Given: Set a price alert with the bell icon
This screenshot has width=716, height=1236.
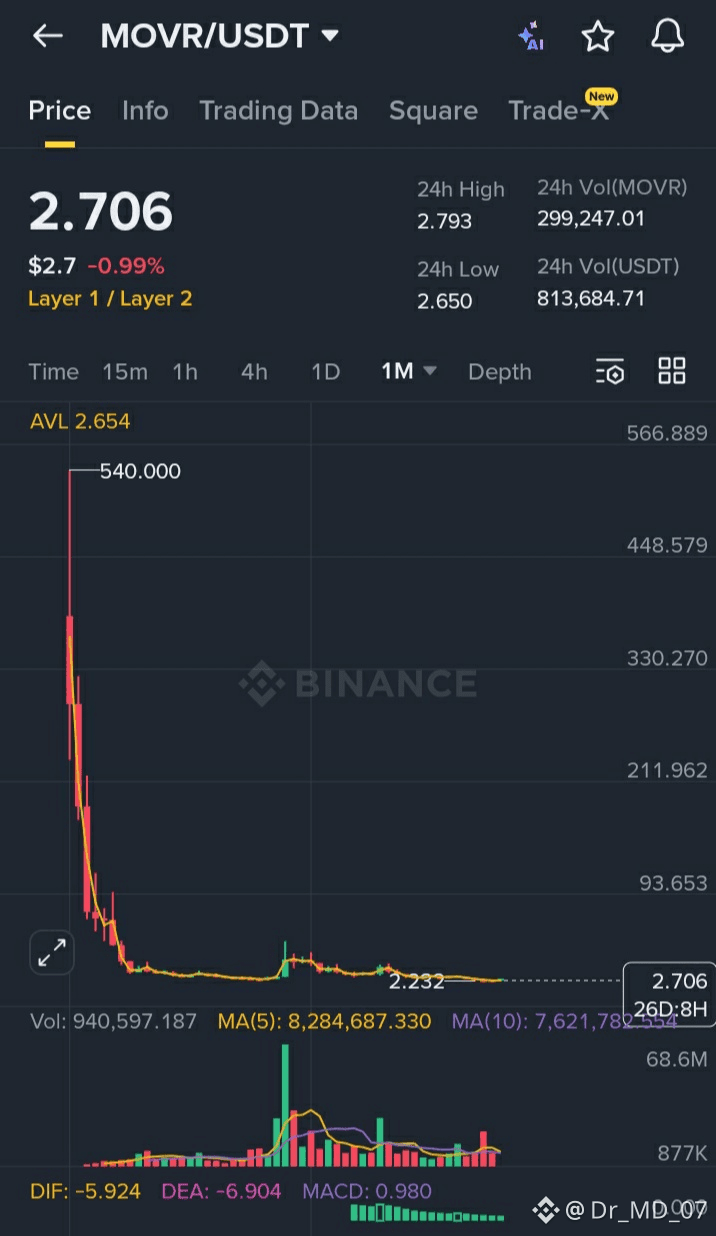Looking at the screenshot, I should click(667, 37).
